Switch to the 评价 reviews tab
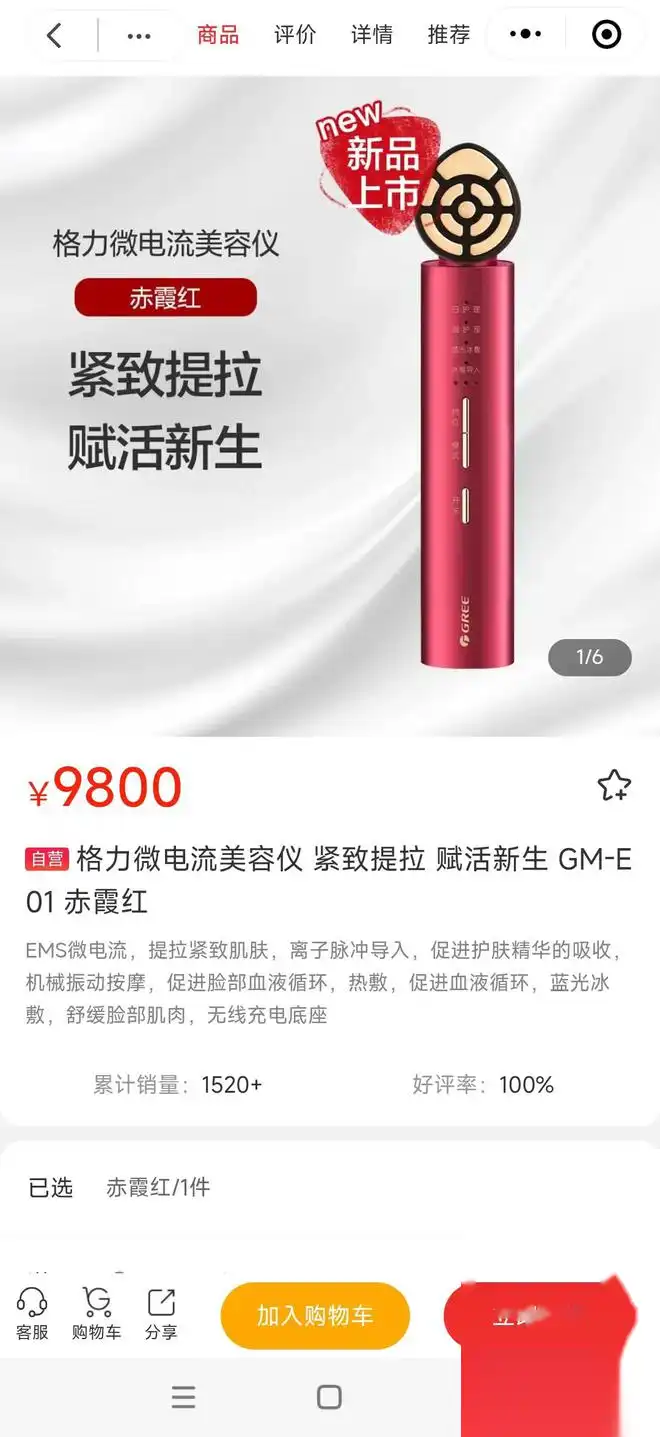The height and width of the screenshot is (1437, 660). point(295,35)
